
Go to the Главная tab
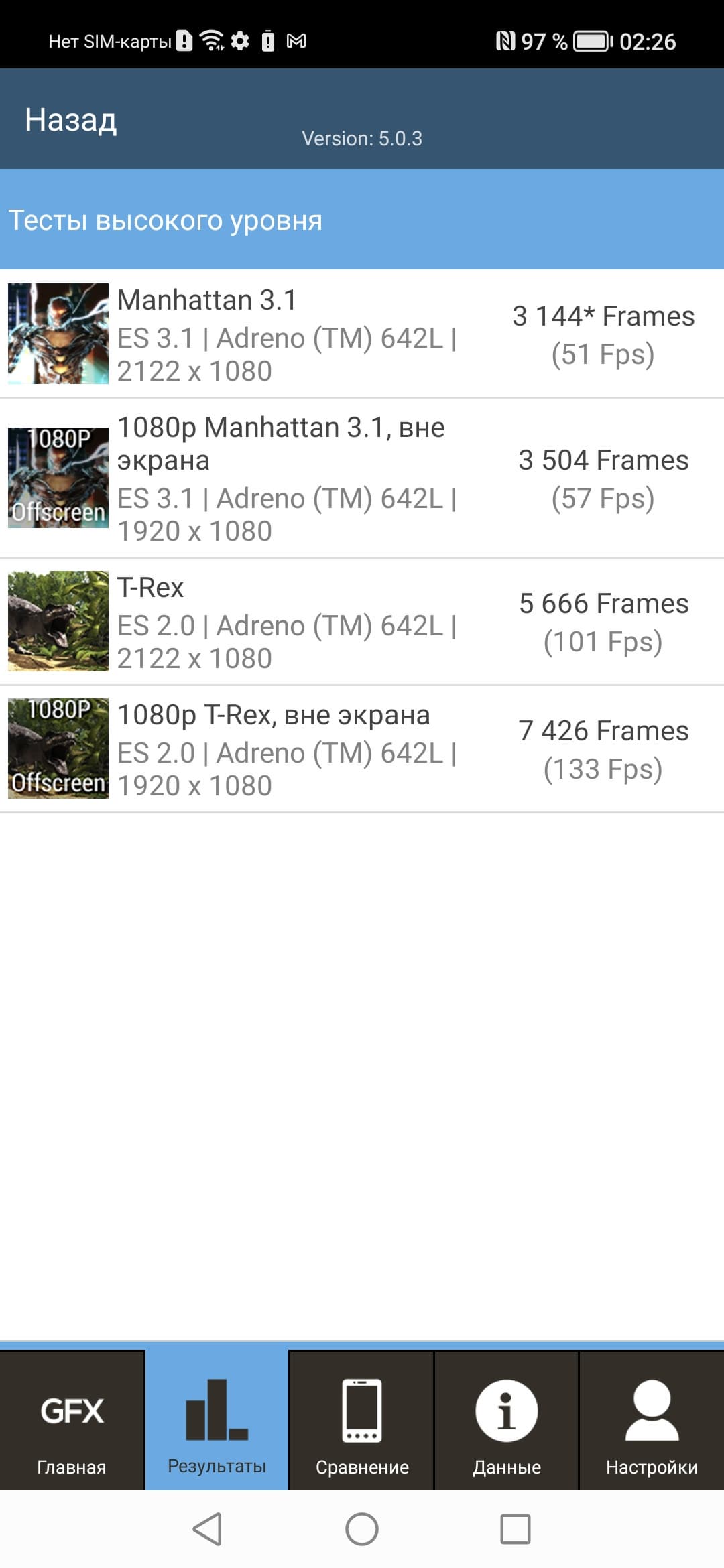pos(72,1422)
